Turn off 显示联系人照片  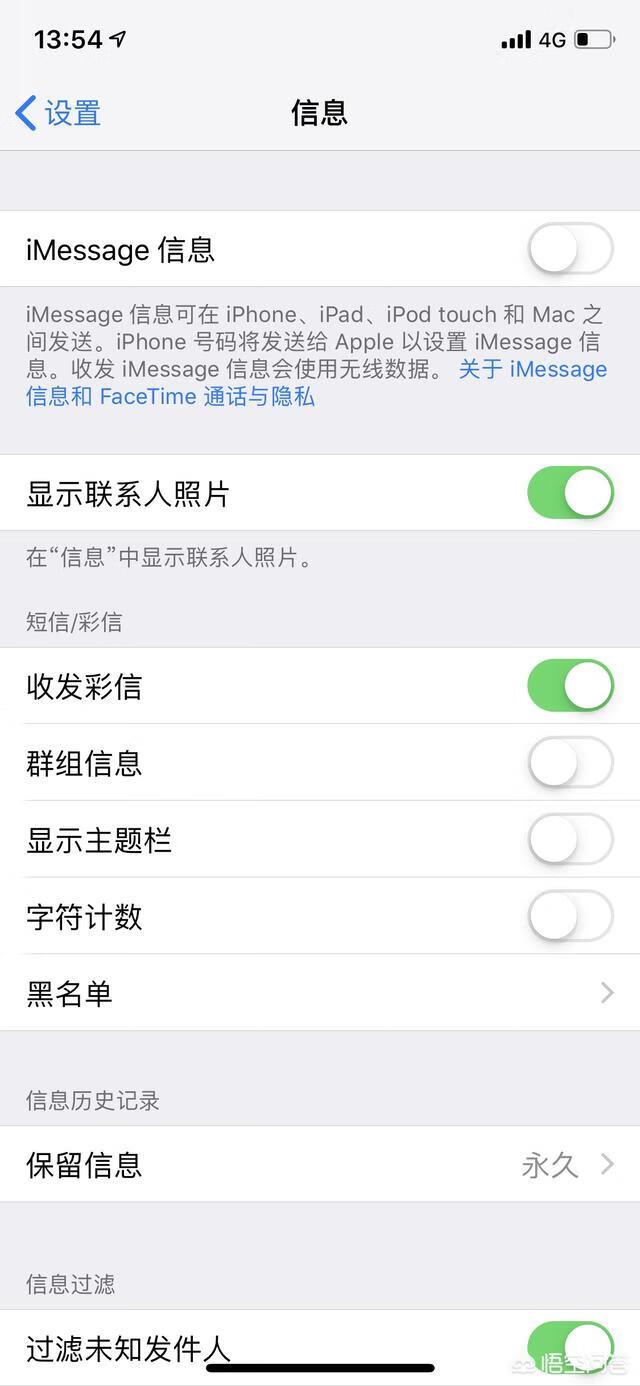[x=570, y=493]
